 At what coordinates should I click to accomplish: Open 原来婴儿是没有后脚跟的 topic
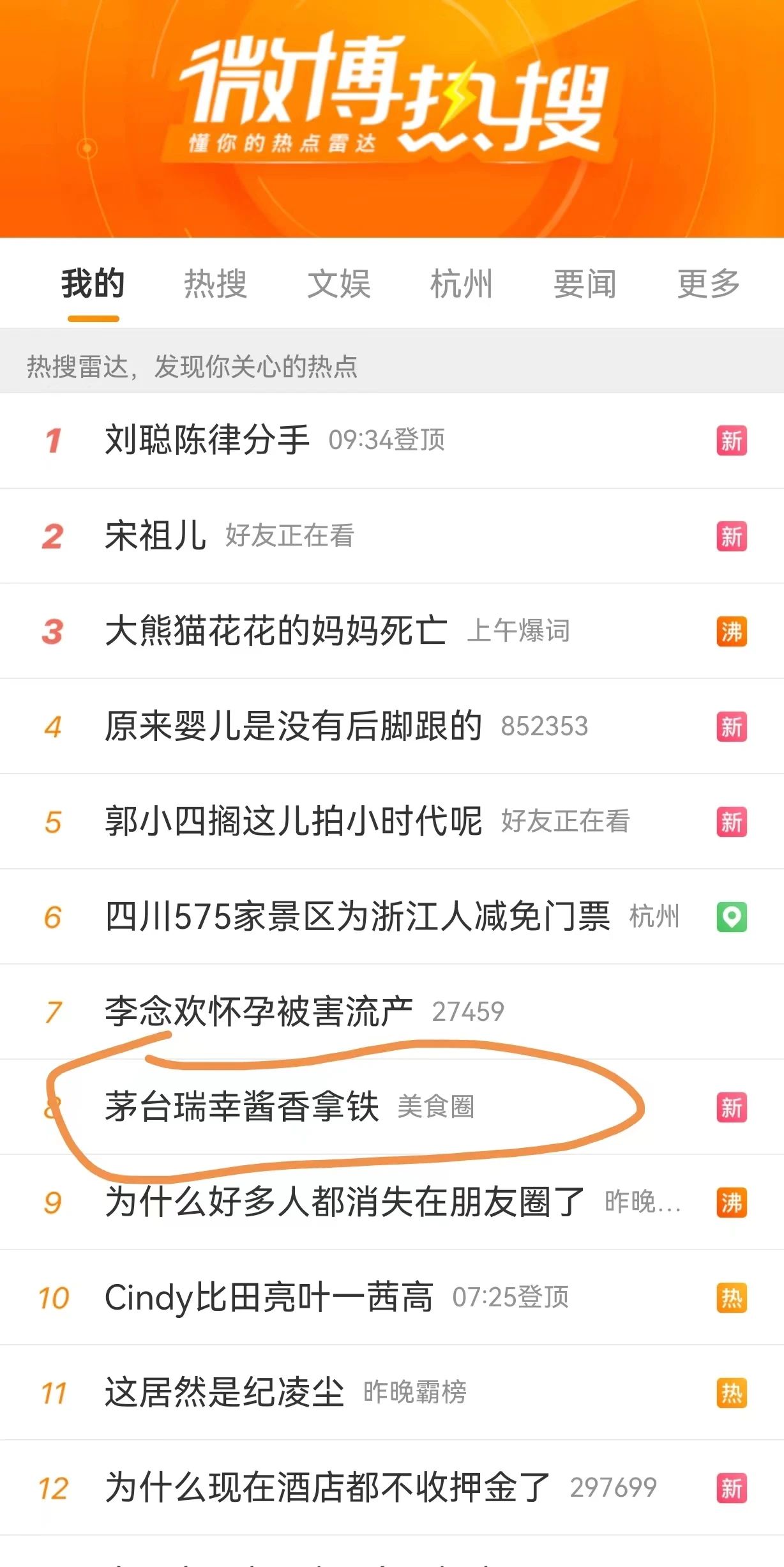tap(293, 726)
